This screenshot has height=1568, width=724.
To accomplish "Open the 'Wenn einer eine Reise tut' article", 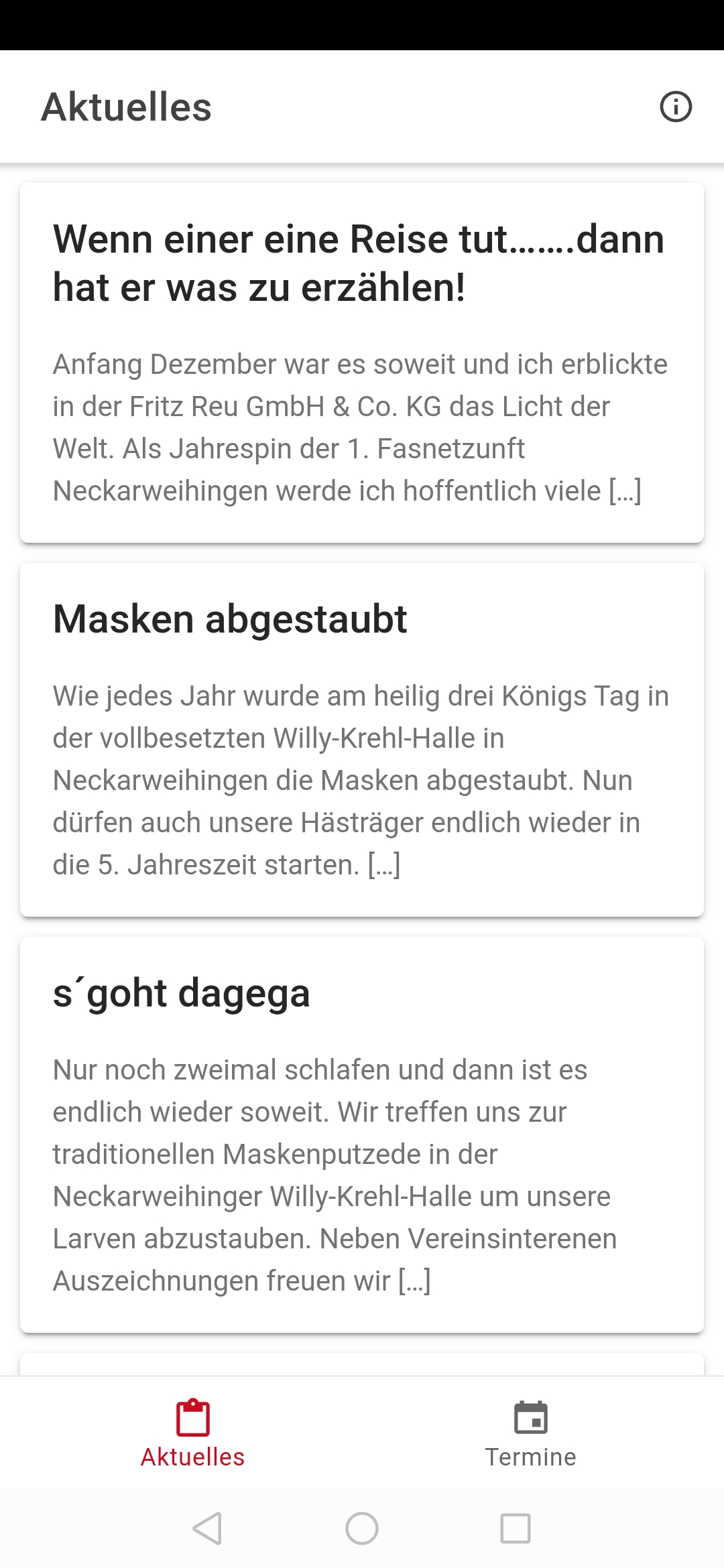I will pos(361,362).
